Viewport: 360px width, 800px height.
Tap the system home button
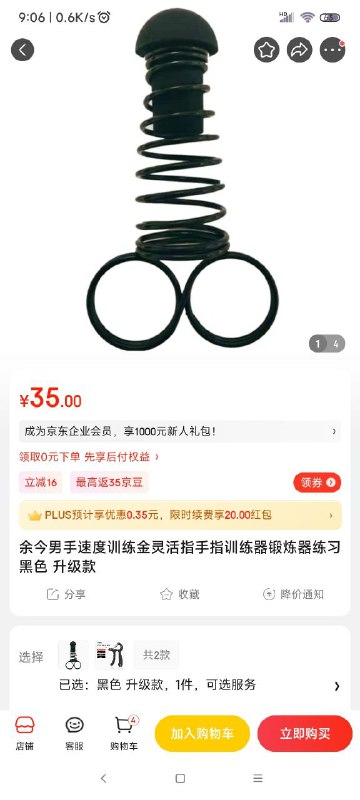[x=180, y=779]
